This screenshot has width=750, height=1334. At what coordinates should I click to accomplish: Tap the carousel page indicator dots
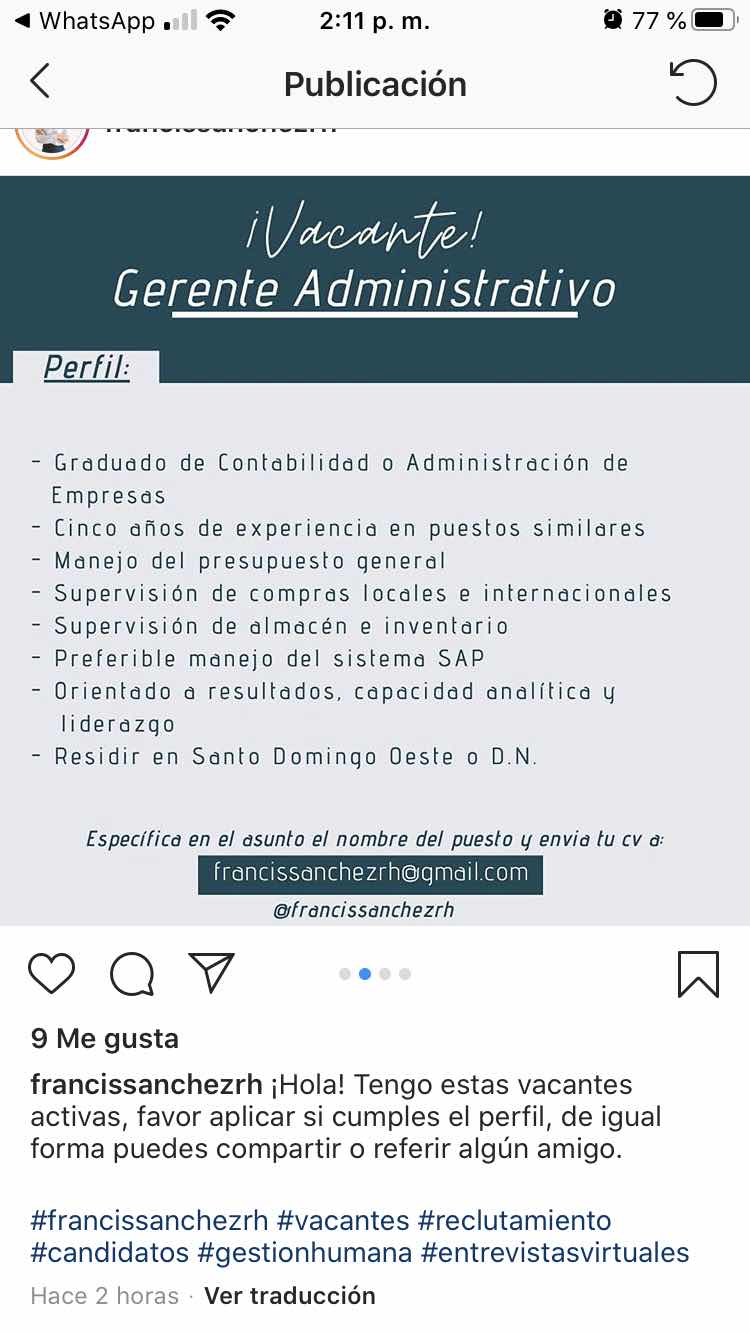point(375,974)
